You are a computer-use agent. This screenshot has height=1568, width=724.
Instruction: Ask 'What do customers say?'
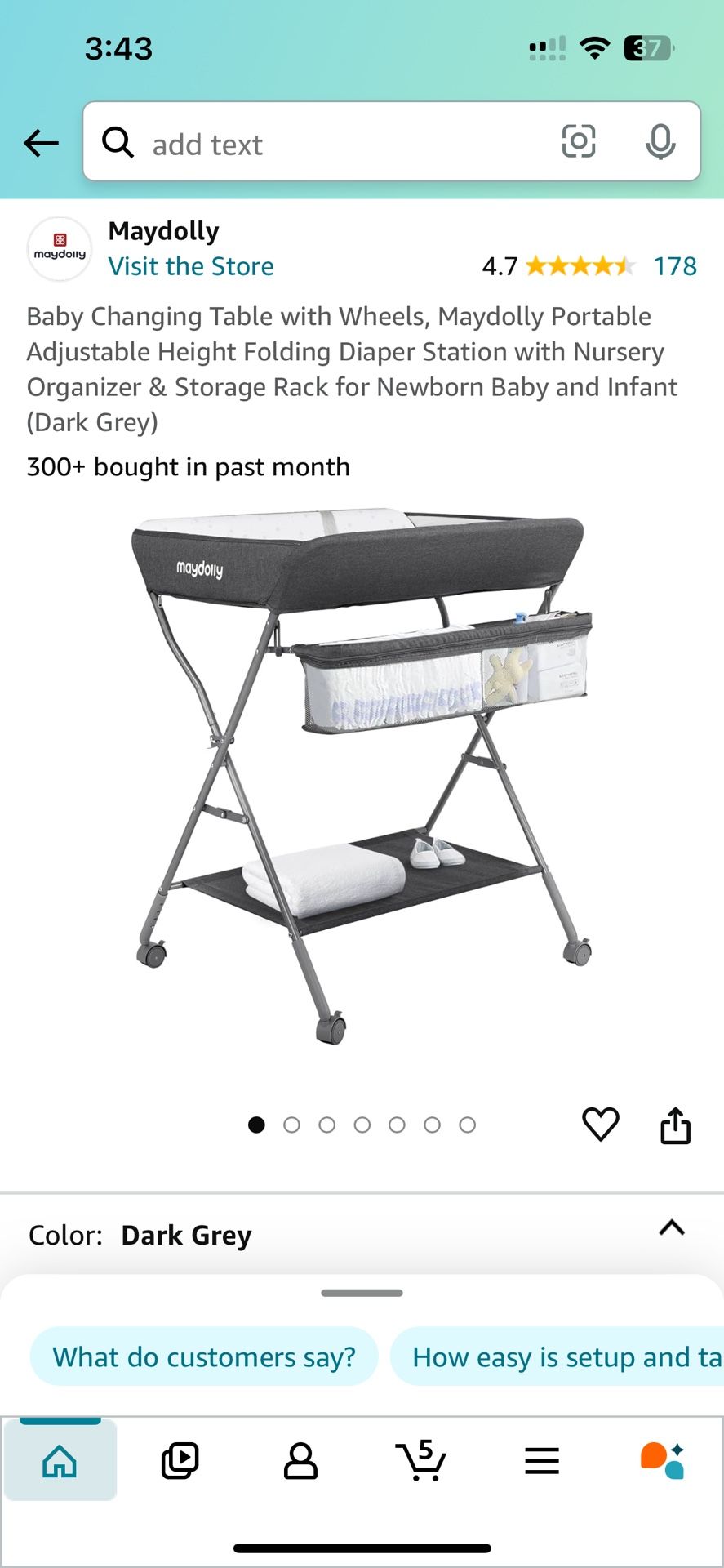click(x=204, y=1356)
